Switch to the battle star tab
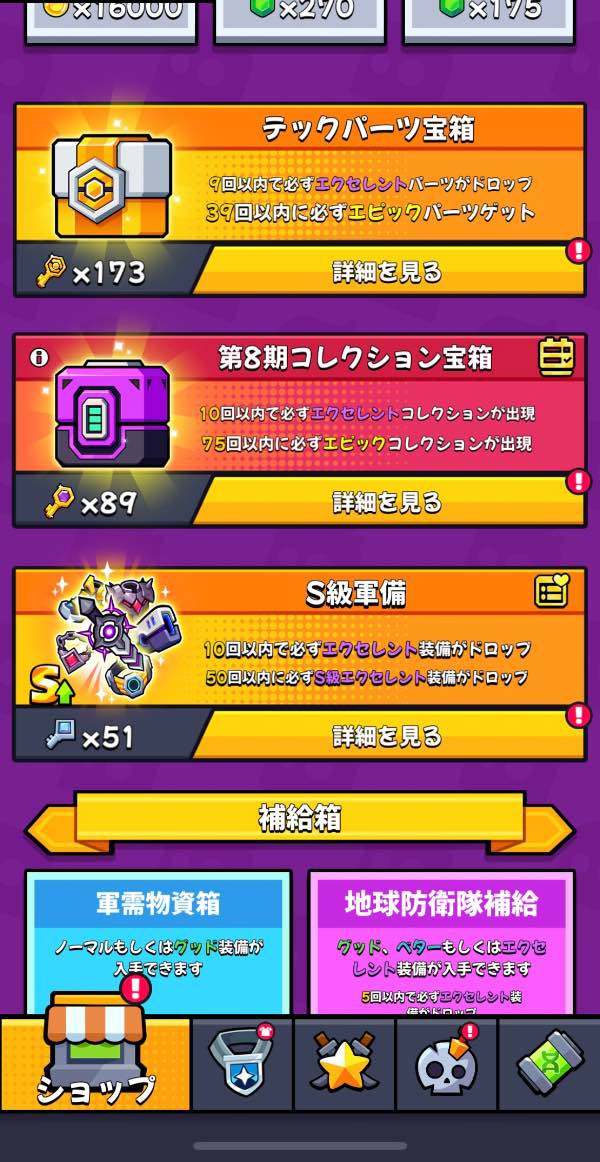This screenshot has width=600, height=1162. tap(345, 1064)
